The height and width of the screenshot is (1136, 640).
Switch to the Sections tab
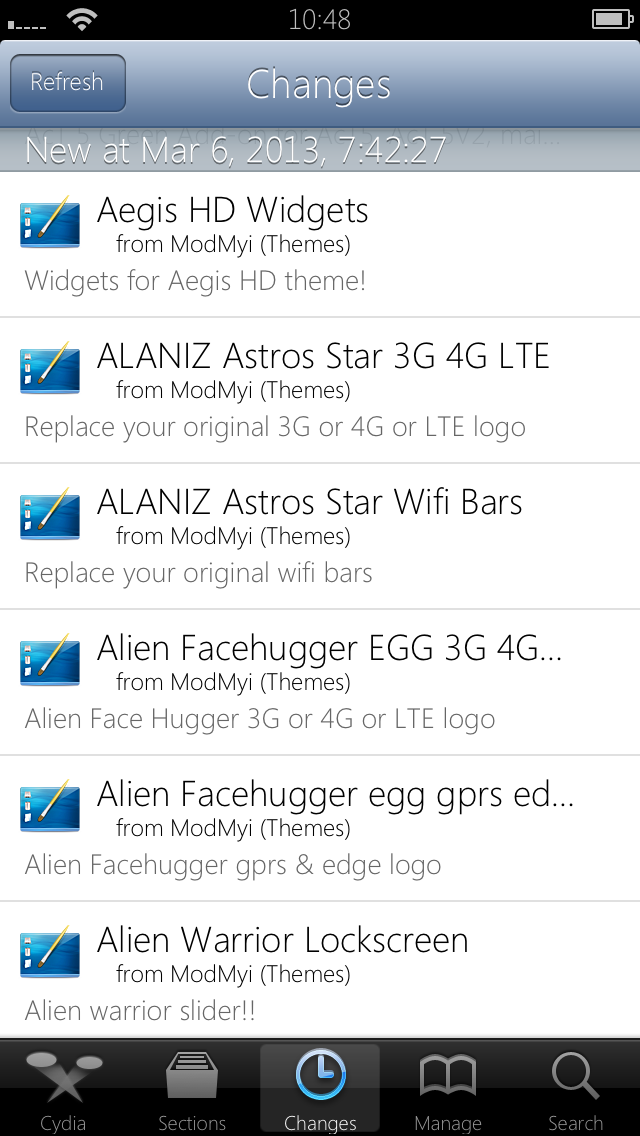[x=192, y=1089]
